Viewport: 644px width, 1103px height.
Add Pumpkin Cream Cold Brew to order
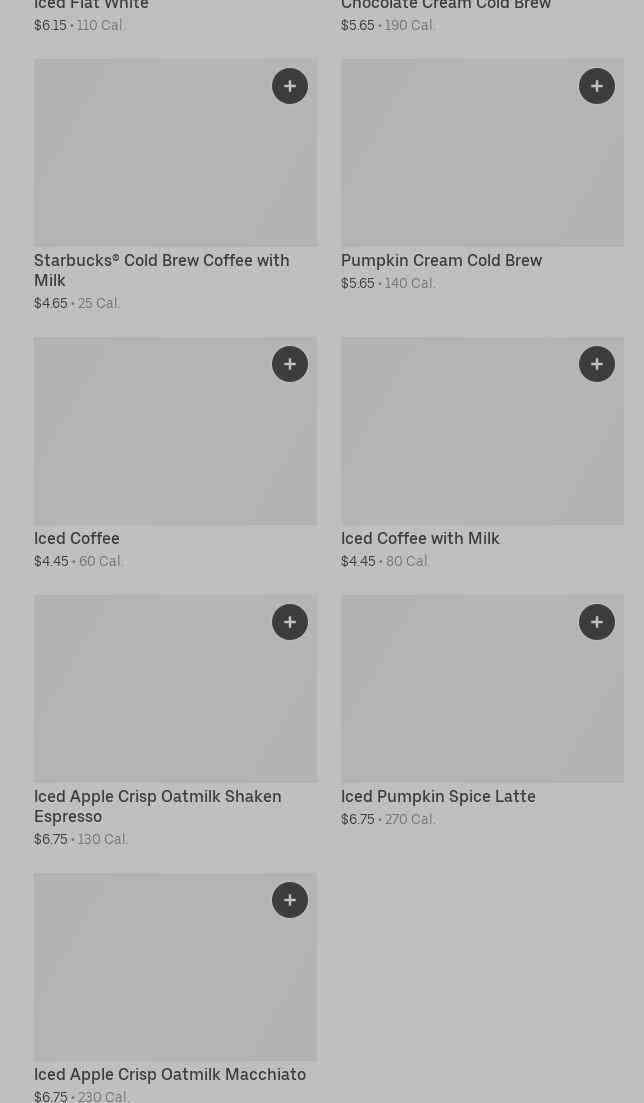coord(597,86)
